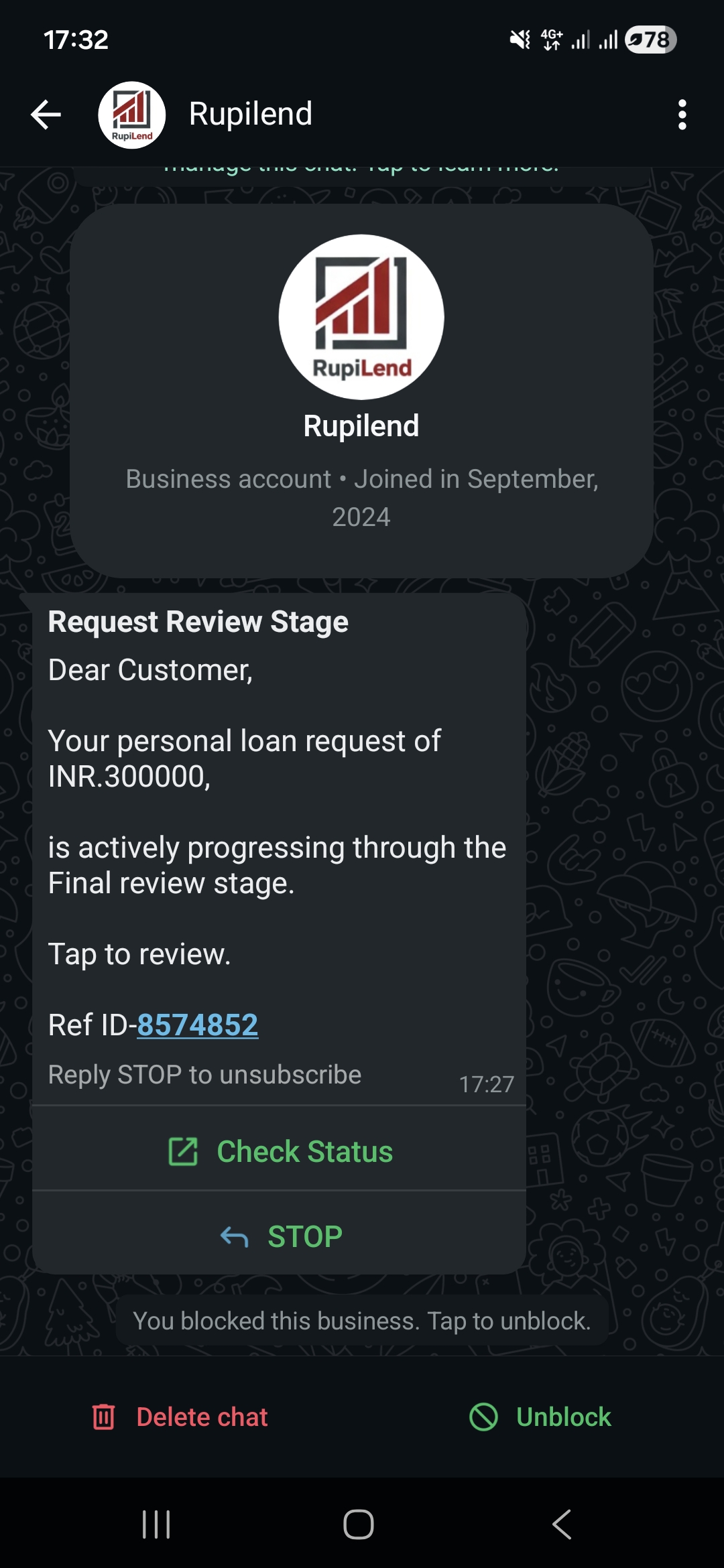This screenshot has width=724, height=1568.
Task: Open the Rupilend business account card
Action: (x=361, y=391)
